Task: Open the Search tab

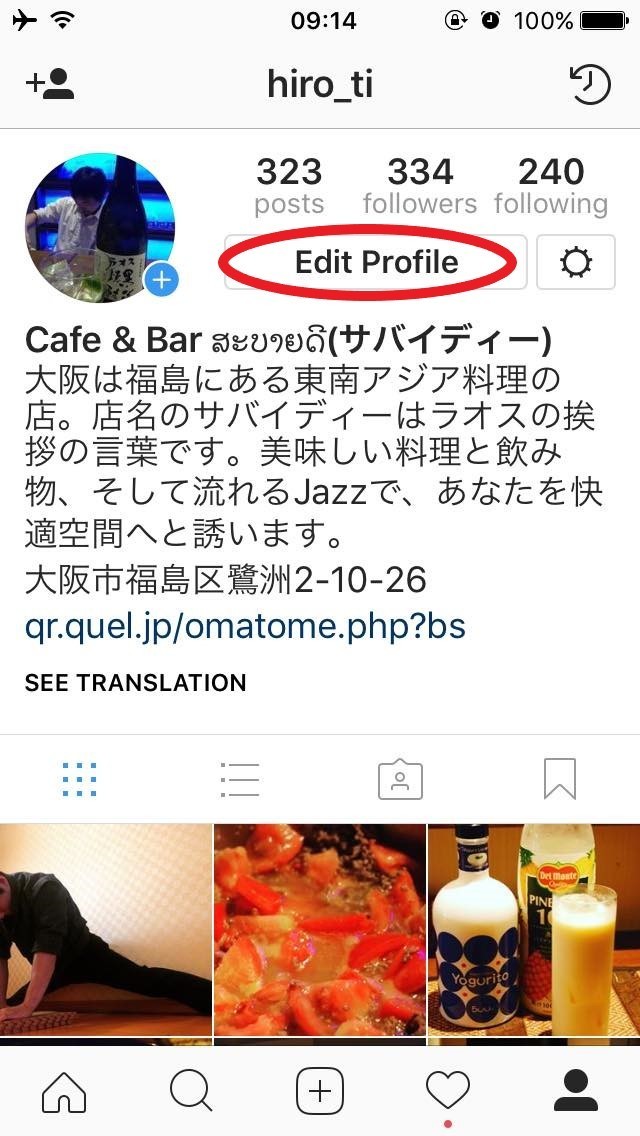Action: 191,1090
